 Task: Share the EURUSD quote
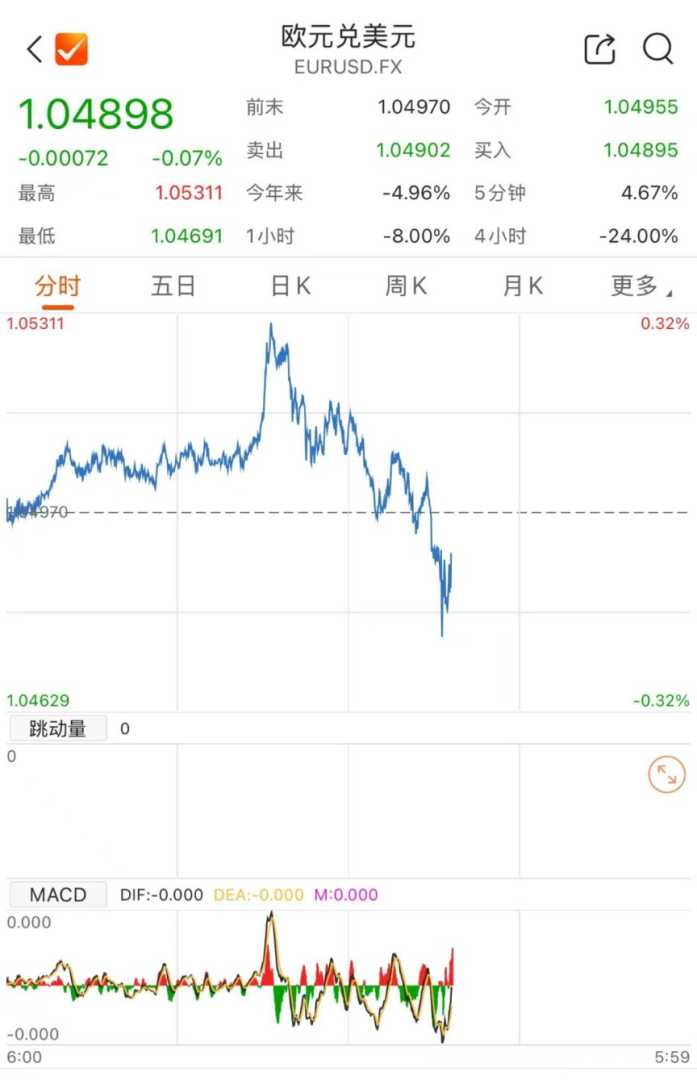(x=599, y=49)
